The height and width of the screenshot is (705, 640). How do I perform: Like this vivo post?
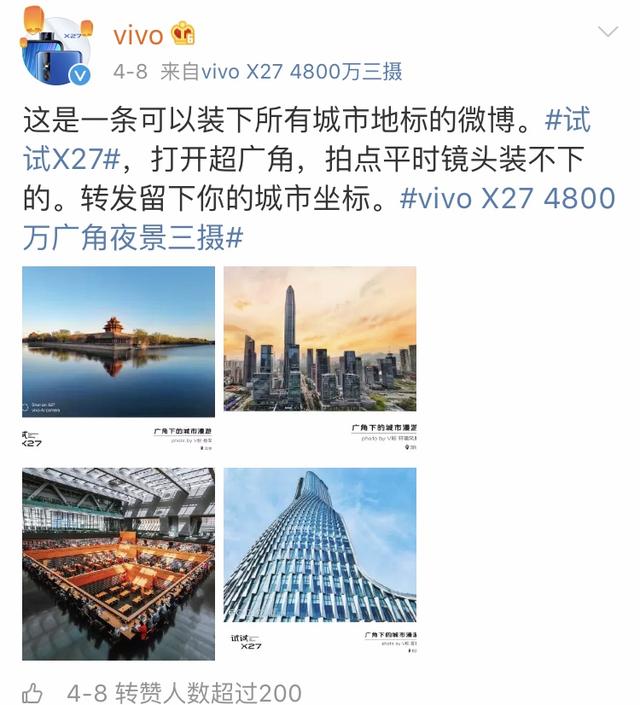(x=33, y=691)
